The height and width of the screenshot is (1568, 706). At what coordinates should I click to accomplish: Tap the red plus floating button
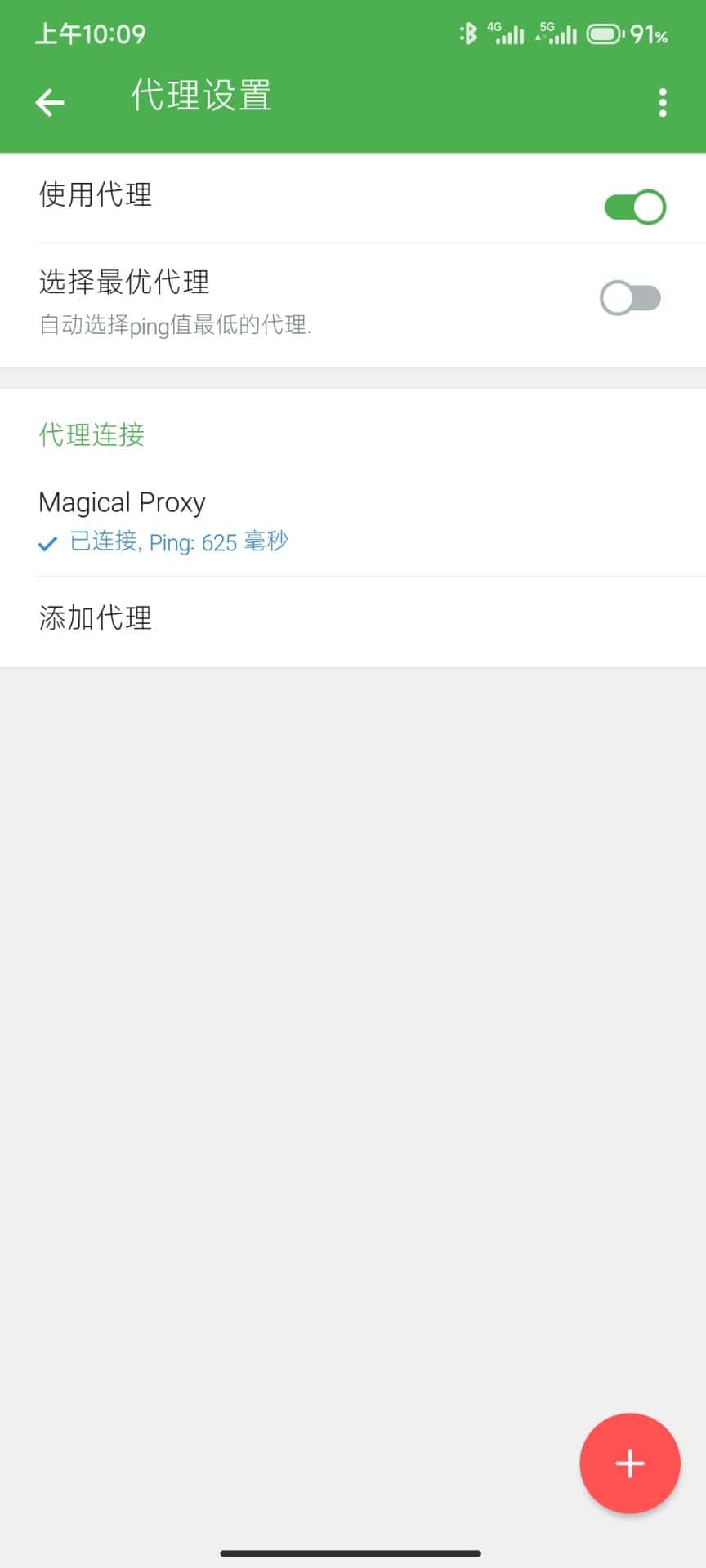629,1463
